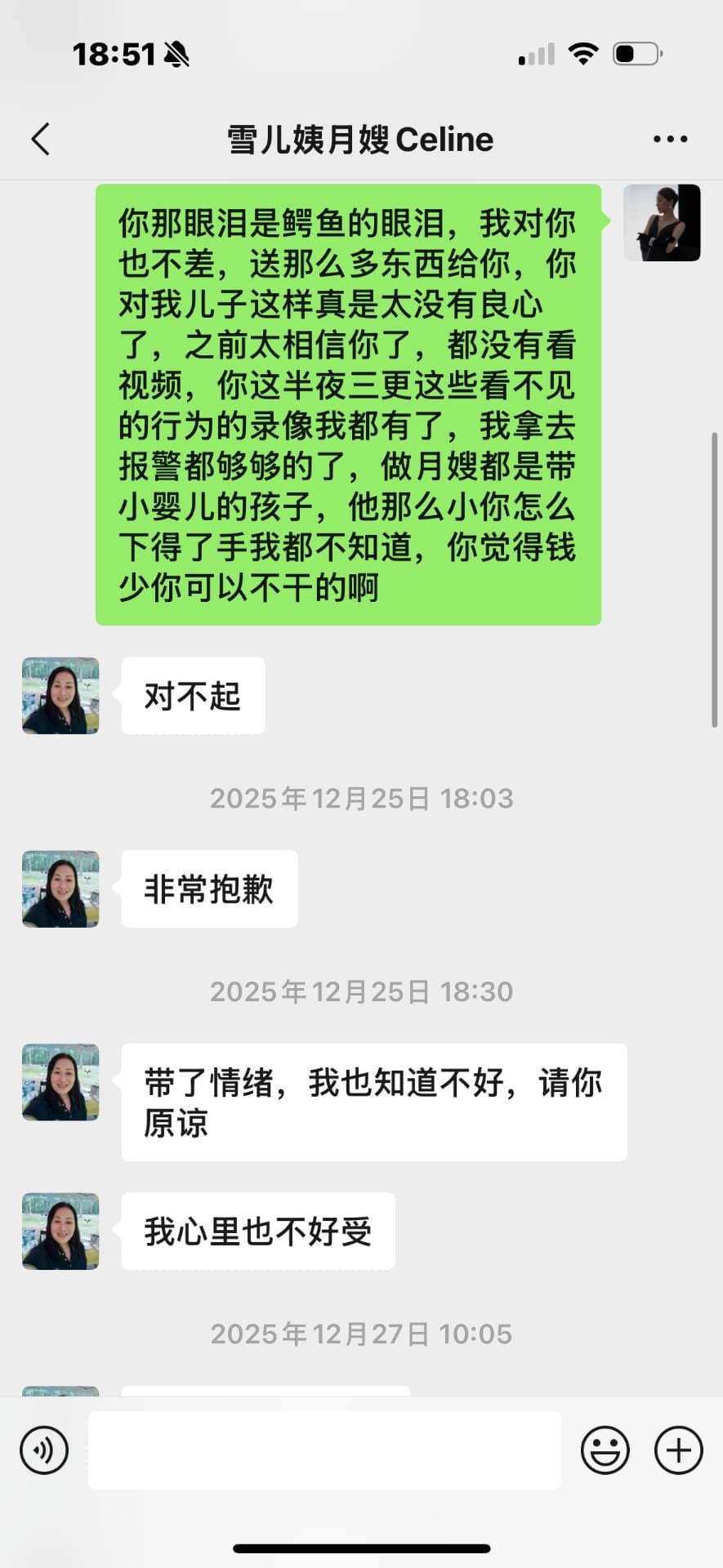Open contact avatar beside "对不起"
The image size is (723, 1568).
tap(60, 696)
